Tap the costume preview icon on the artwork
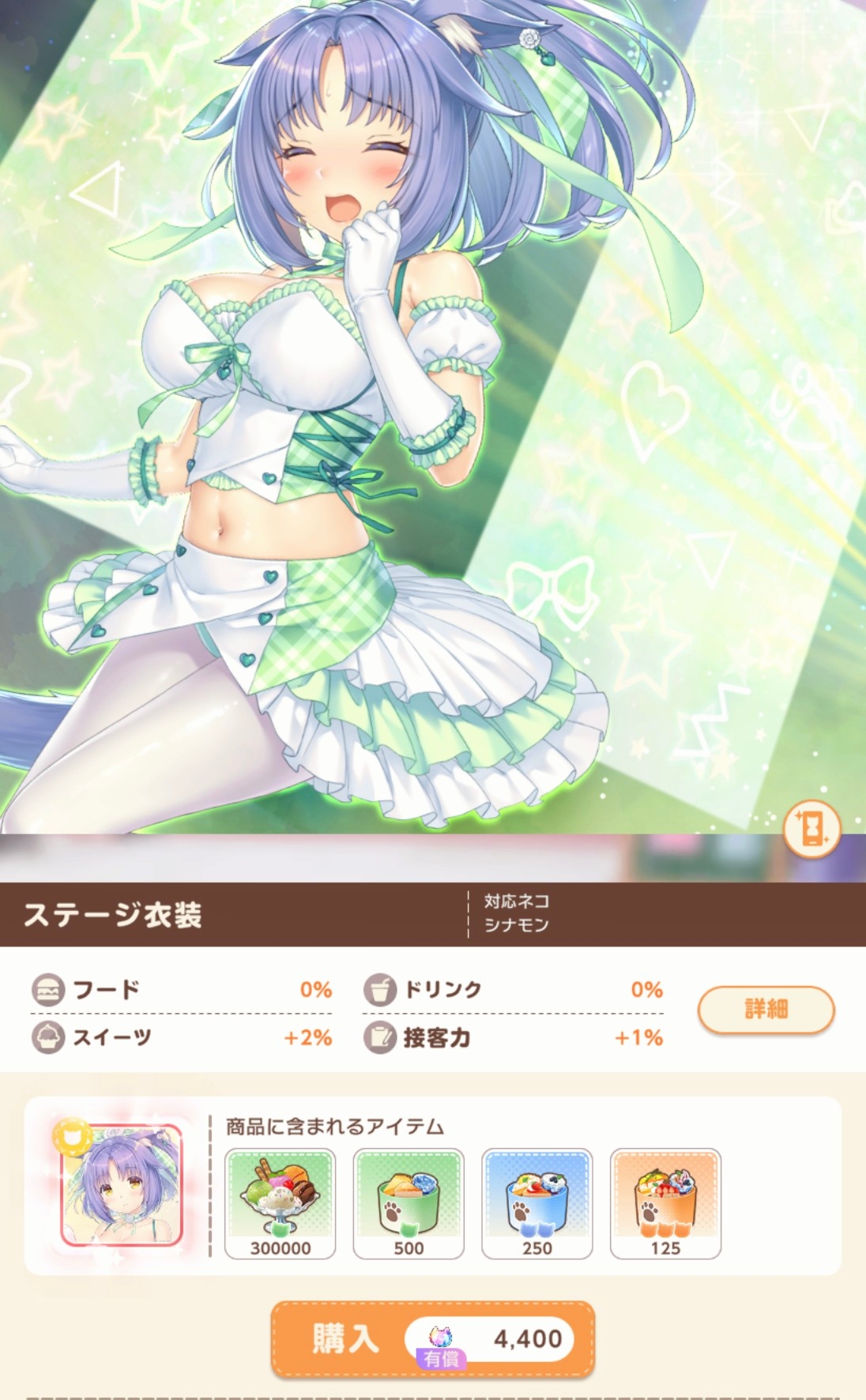866x1400 pixels. (811, 828)
